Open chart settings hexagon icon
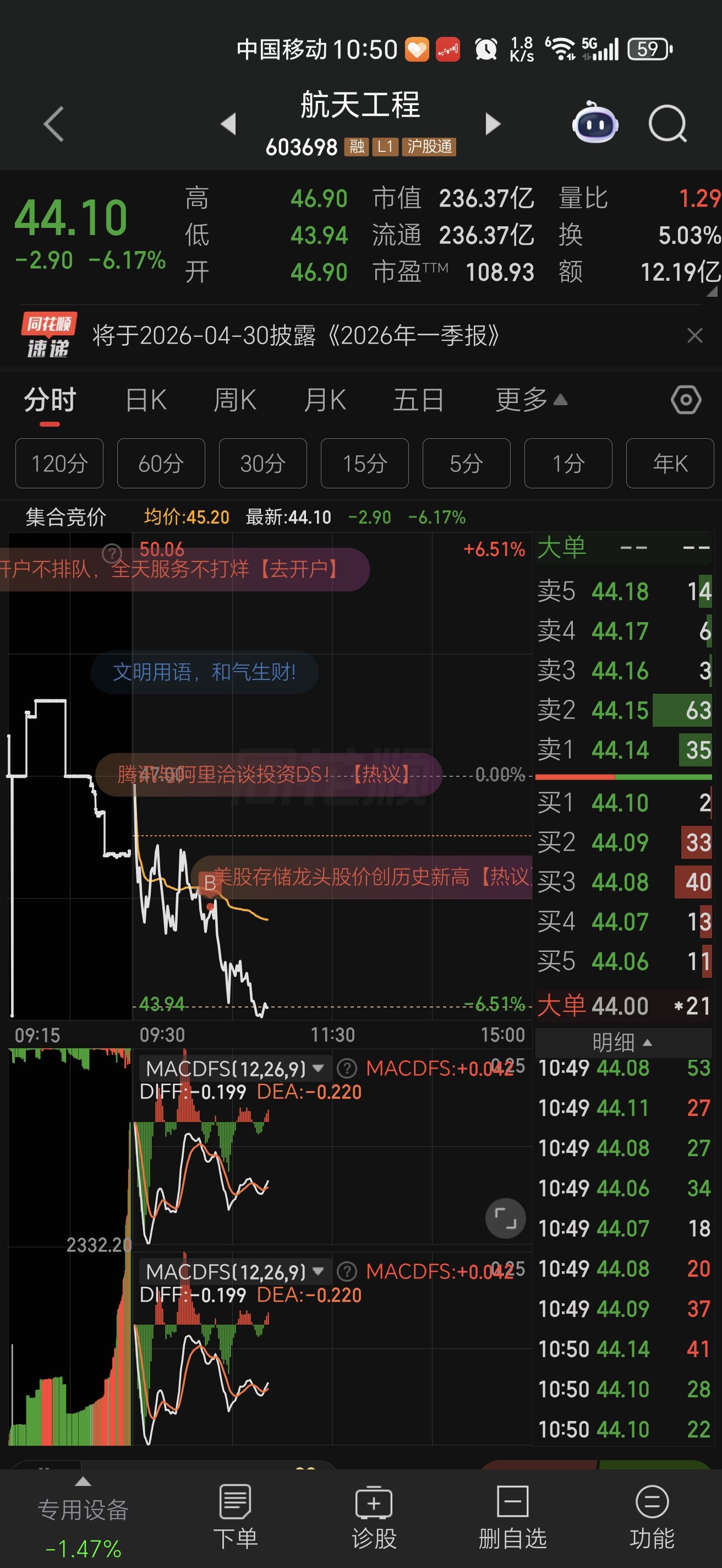 (x=686, y=400)
